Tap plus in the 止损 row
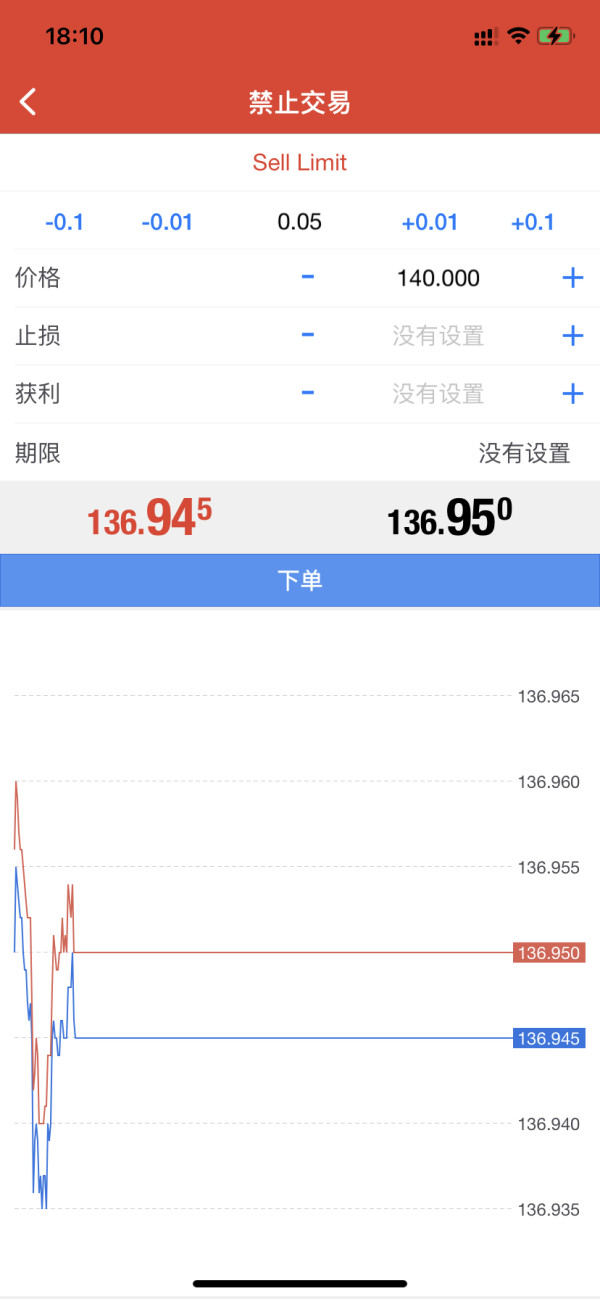The width and height of the screenshot is (600, 1299). (x=573, y=336)
